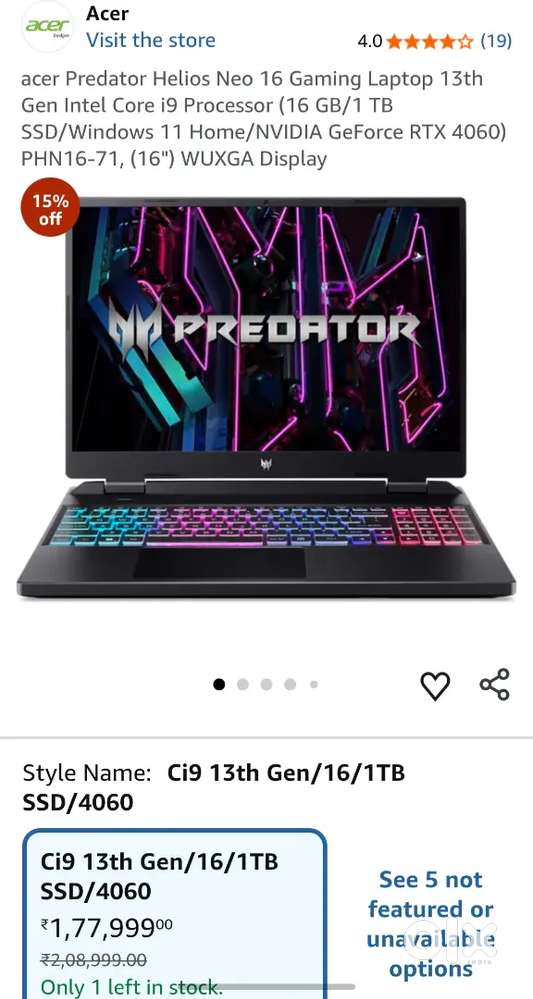Image resolution: width=533 pixels, height=999 pixels.
Task: Open the Predator laptop product image
Action: (x=266, y=398)
